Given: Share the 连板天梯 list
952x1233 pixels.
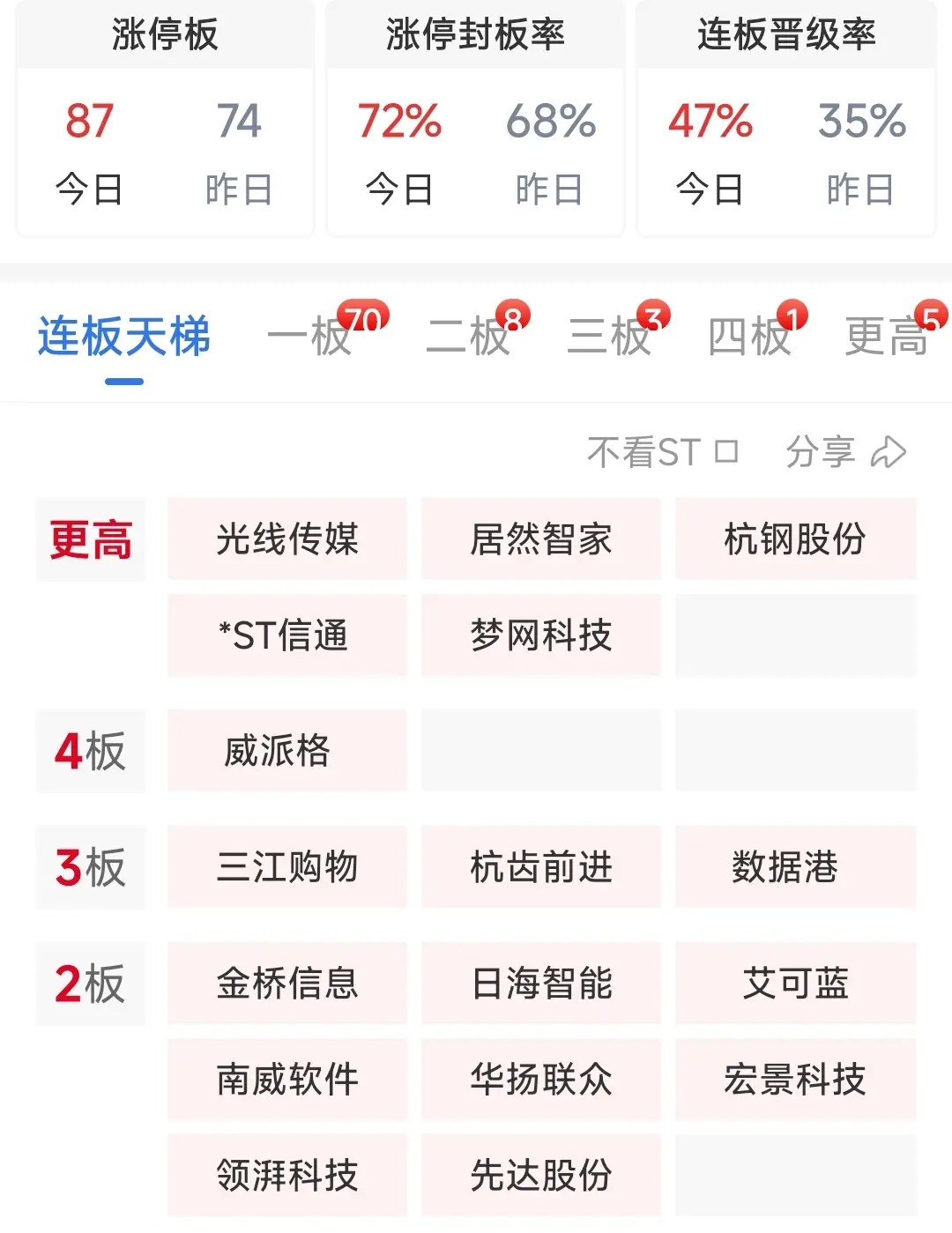Looking at the screenshot, I should point(845,452).
